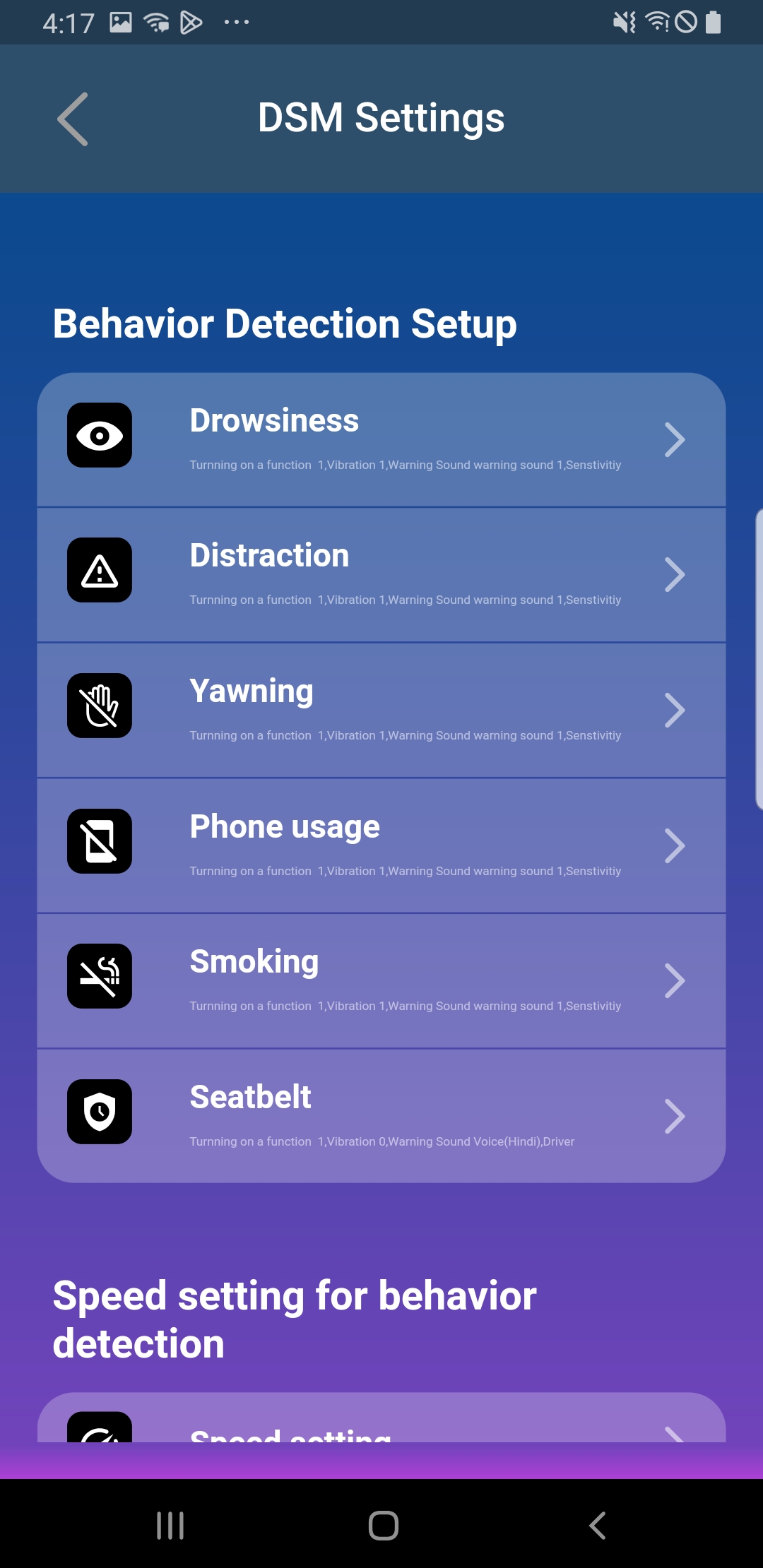The image size is (763, 1568).
Task: Go back from DSM Settings
Action: [73, 119]
